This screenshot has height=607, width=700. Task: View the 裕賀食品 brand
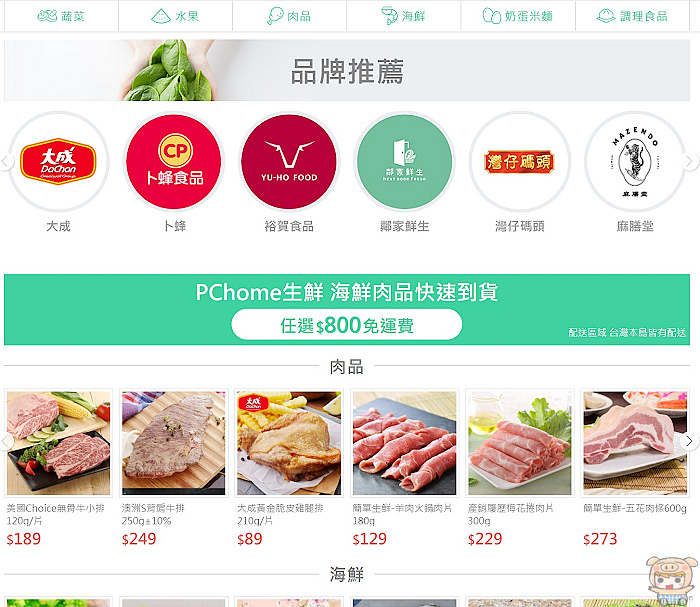pos(289,161)
